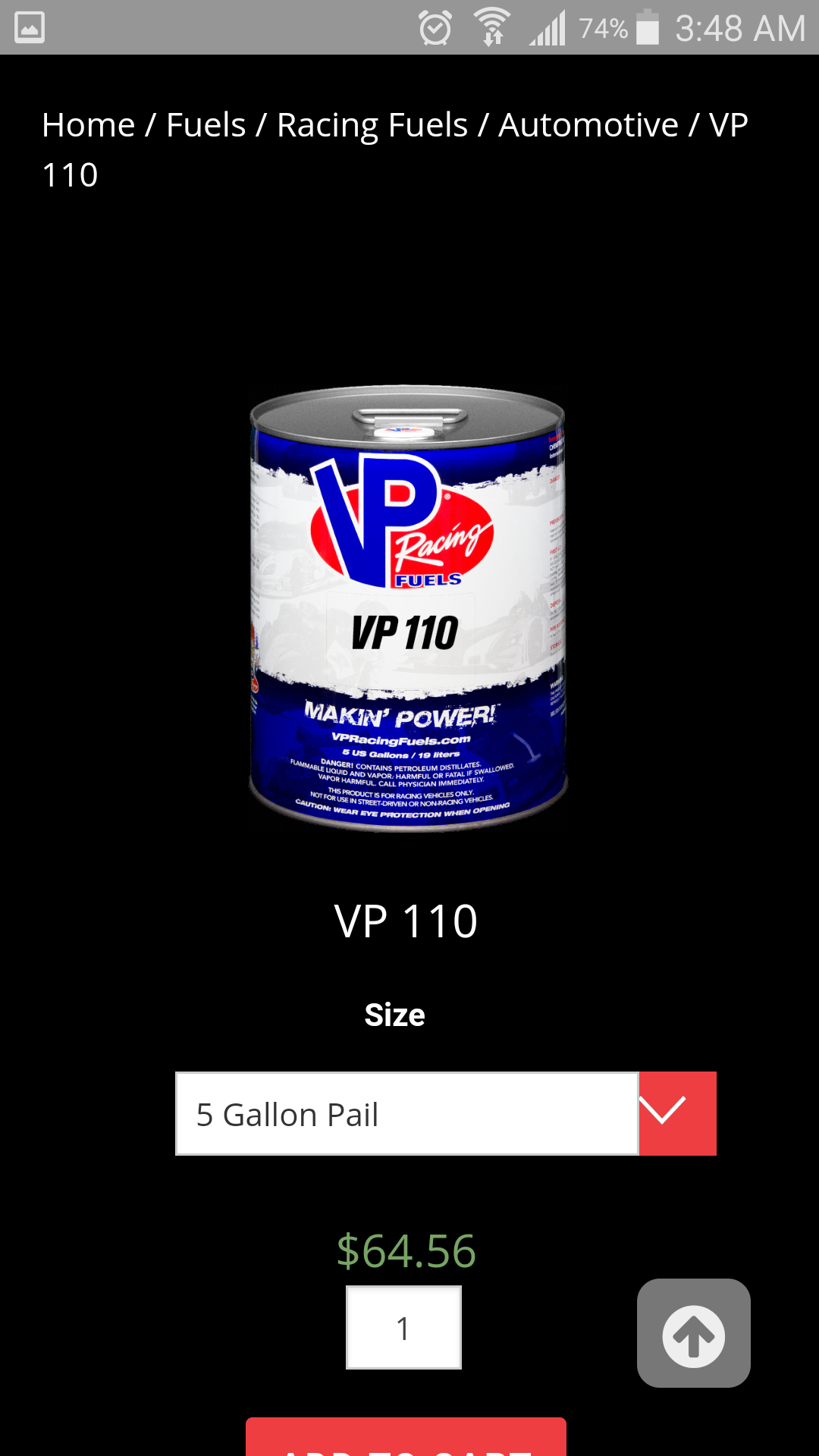Open the Fuels breadcrumb link
The width and height of the screenshot is (819, 1456).
206,125
